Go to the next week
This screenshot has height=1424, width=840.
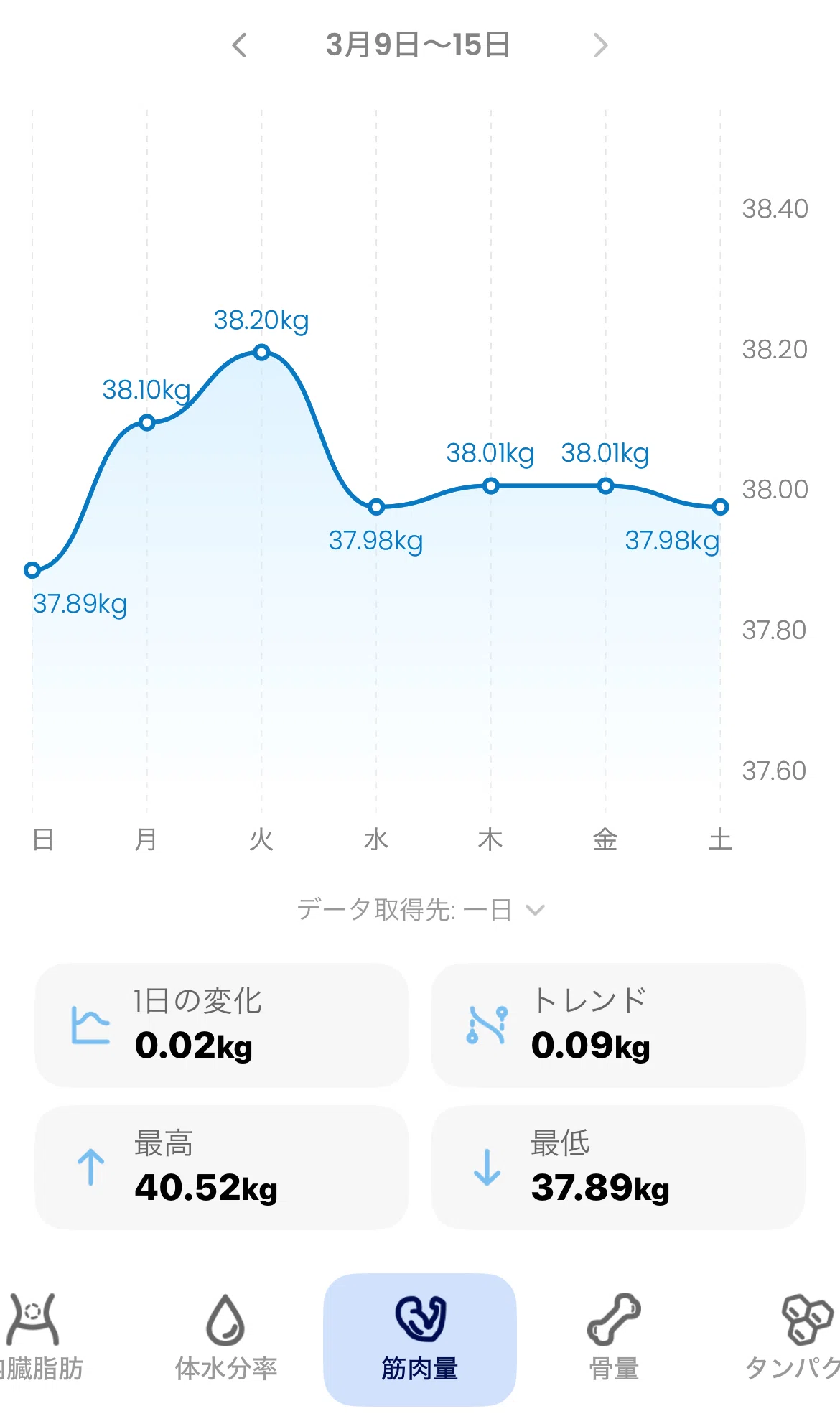tap(600, 45)
